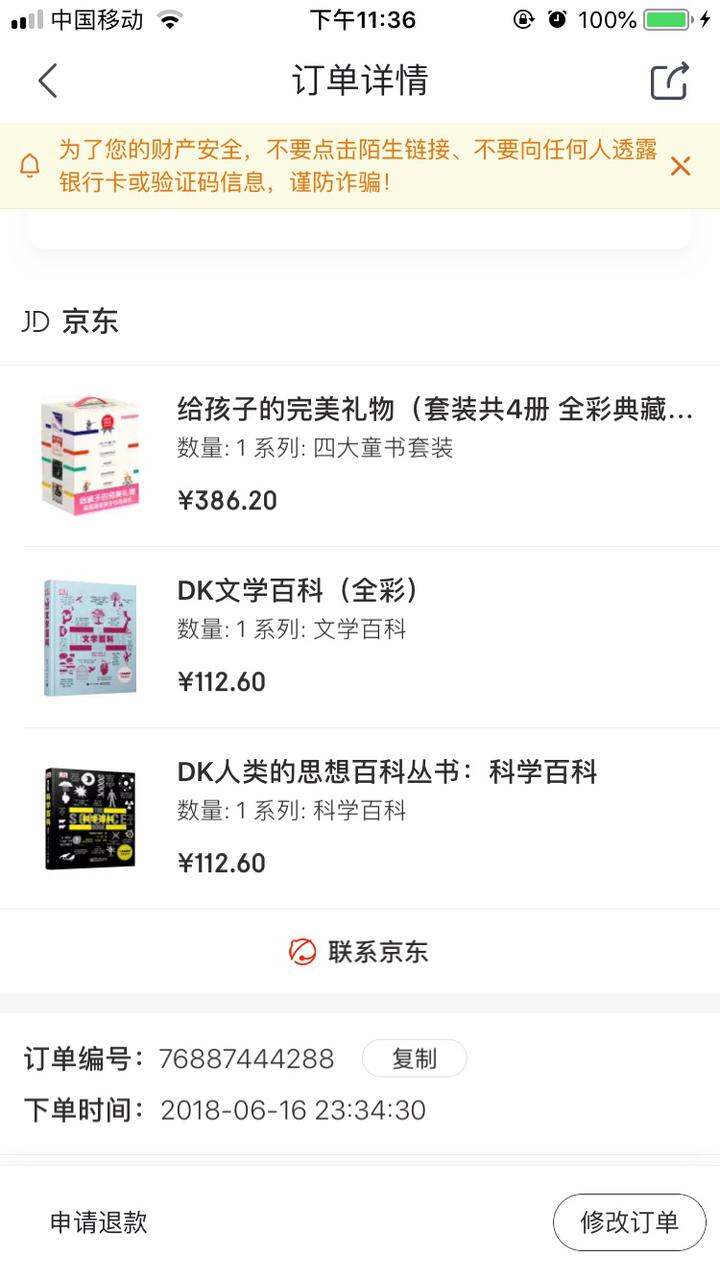Dismiss the yellow security warning banner
The height and width of the screenshot is (1280, 720).
680,166
